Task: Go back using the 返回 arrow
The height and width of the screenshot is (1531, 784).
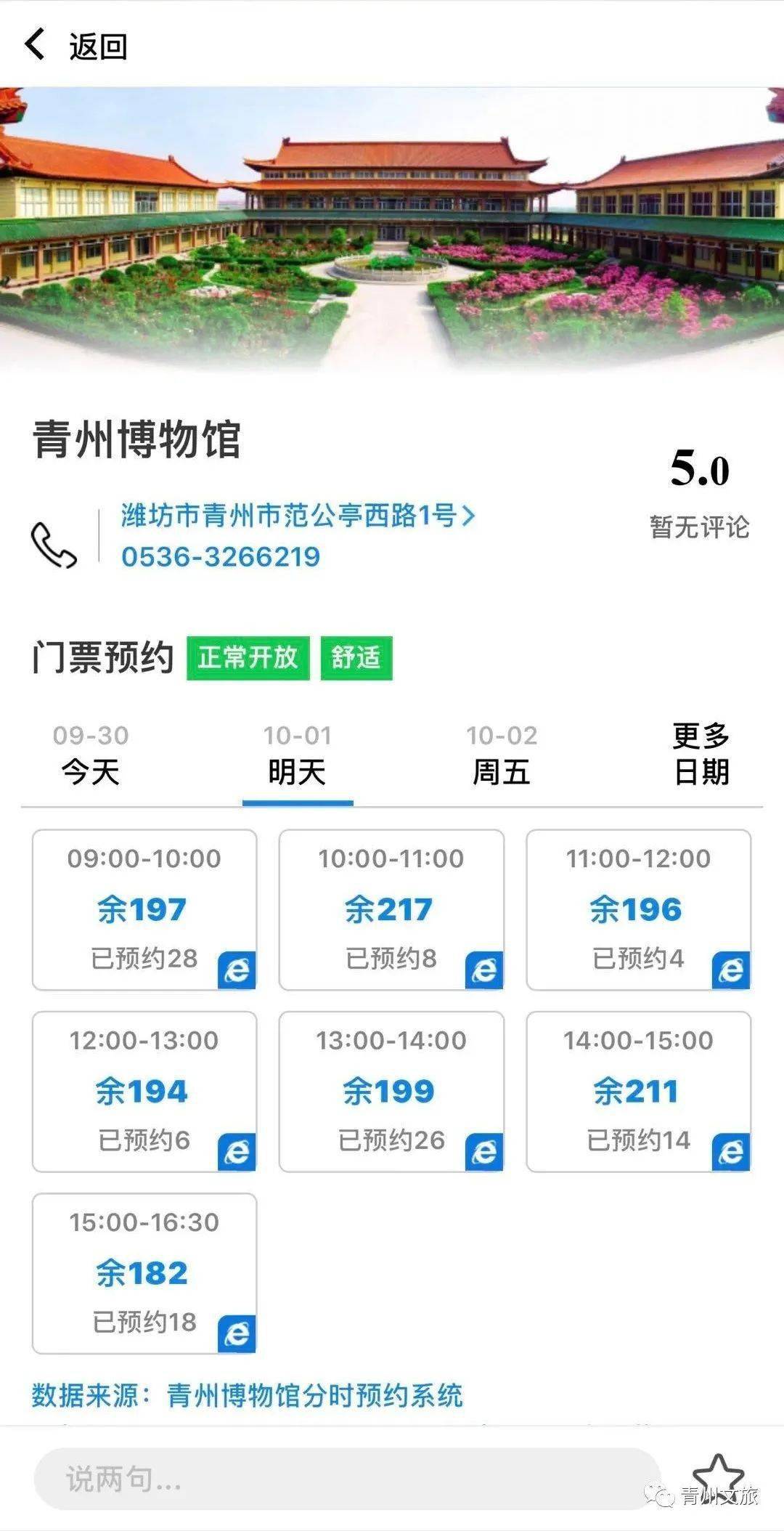Action: coord(36,45)
